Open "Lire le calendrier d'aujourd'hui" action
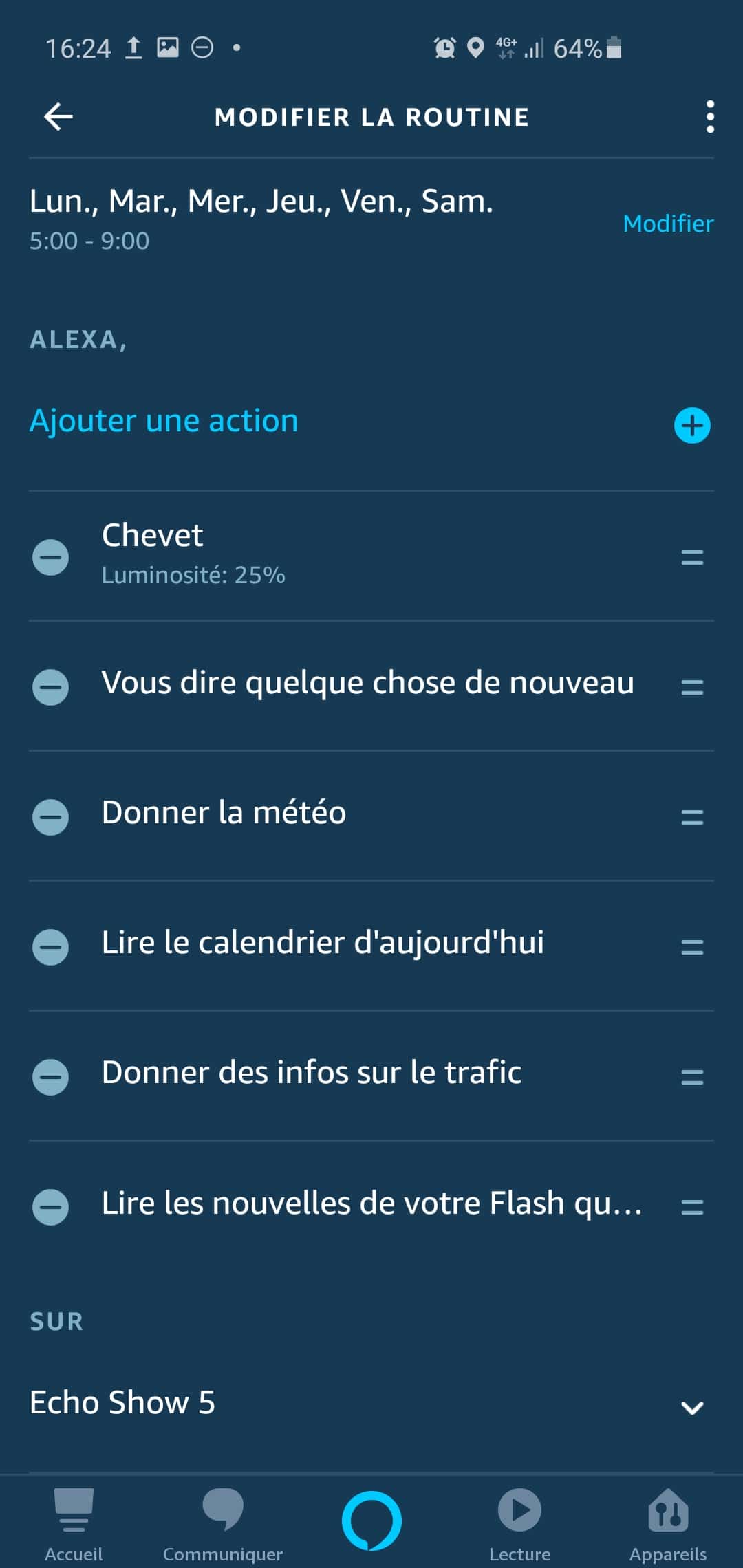Image resolution: width=743 pixels, height=1568 pixels. 371,946
